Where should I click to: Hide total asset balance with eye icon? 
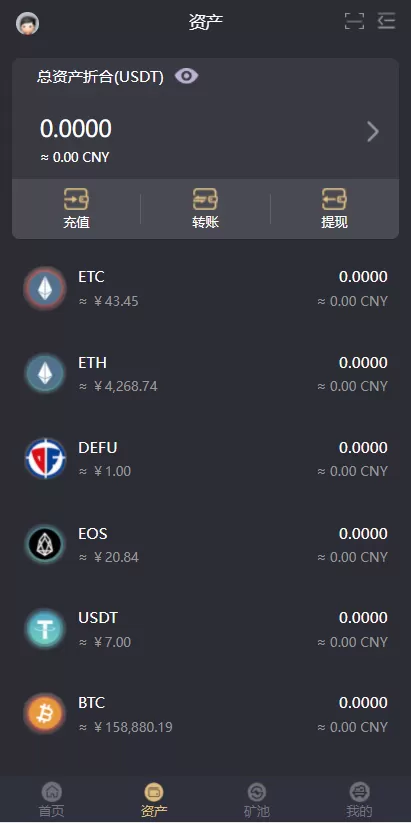coord(186,77)
